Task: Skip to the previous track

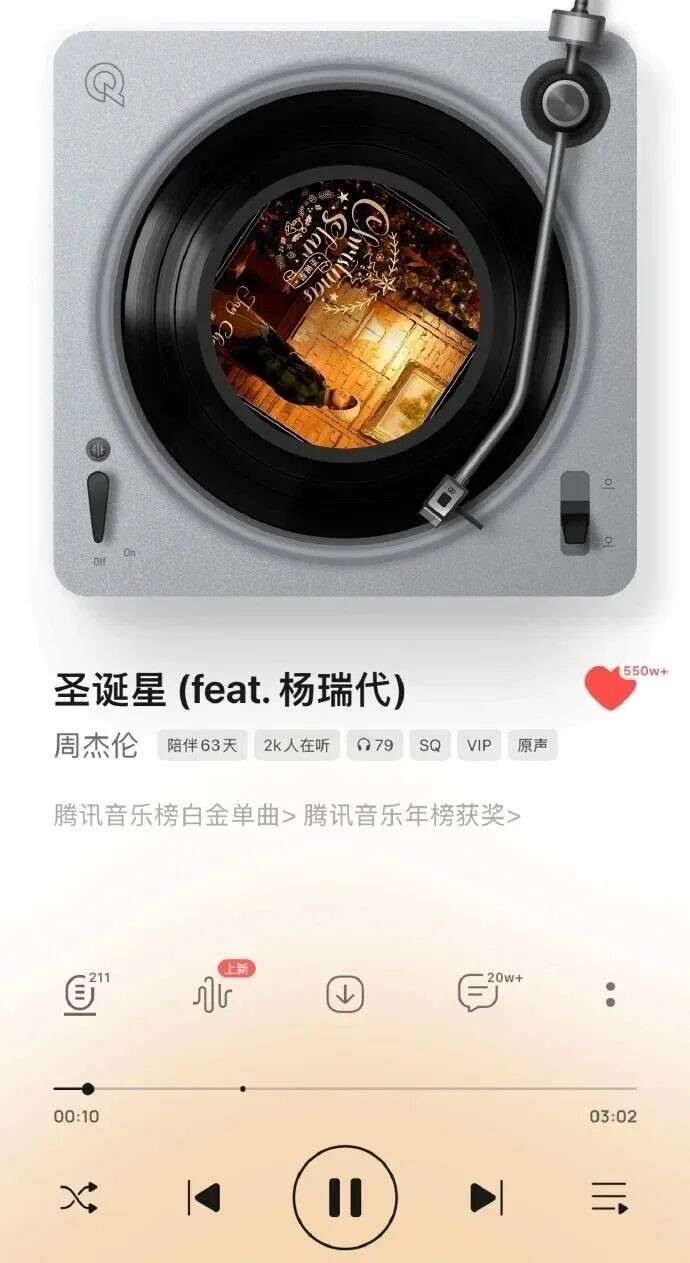Action: coord(204,1197)
